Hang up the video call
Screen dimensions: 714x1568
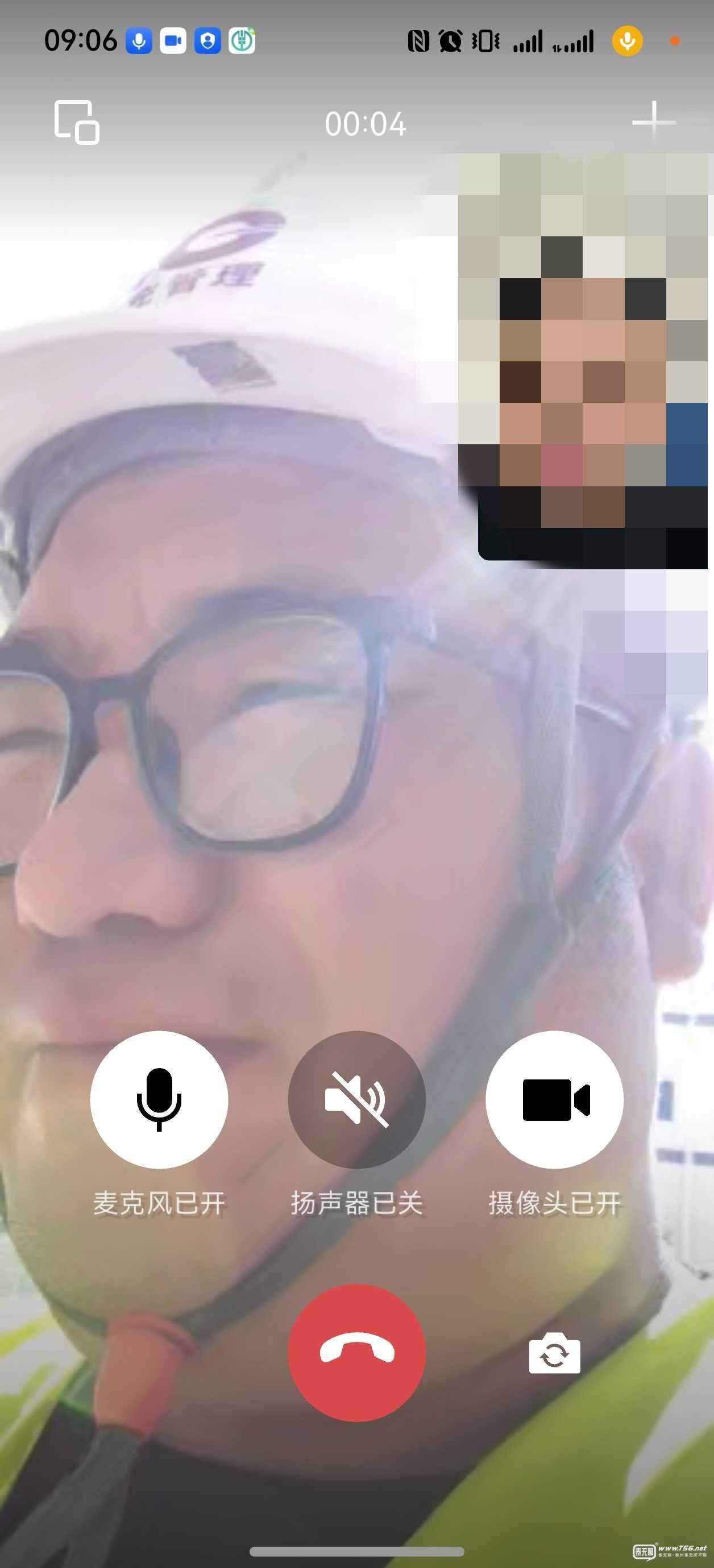[356, 1352]
